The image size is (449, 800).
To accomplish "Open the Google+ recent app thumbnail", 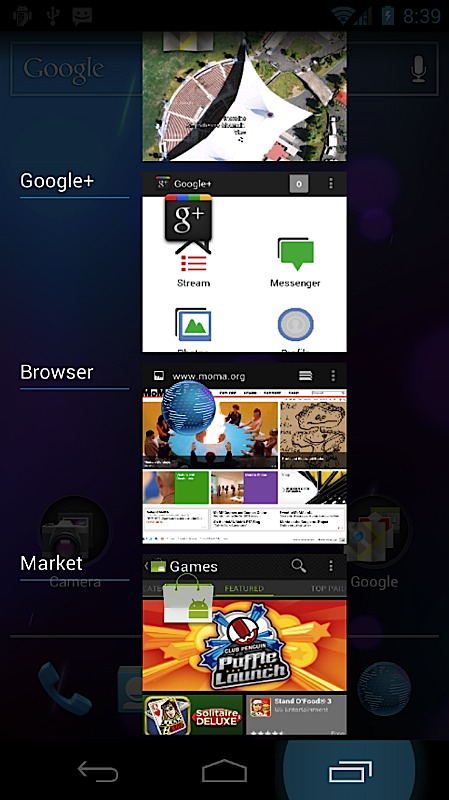I will [244, 262].
